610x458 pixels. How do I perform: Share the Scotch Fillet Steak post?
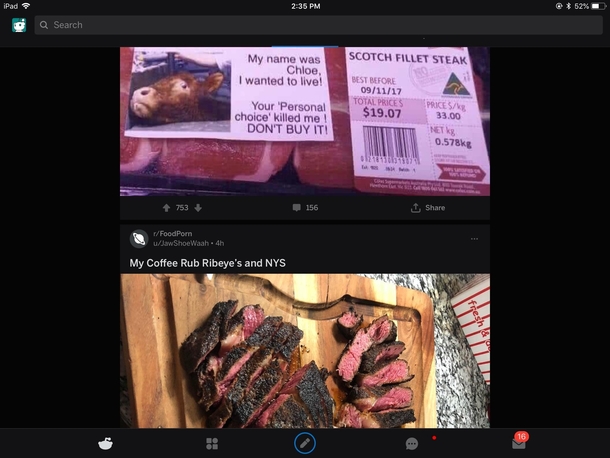pos(428,208)
